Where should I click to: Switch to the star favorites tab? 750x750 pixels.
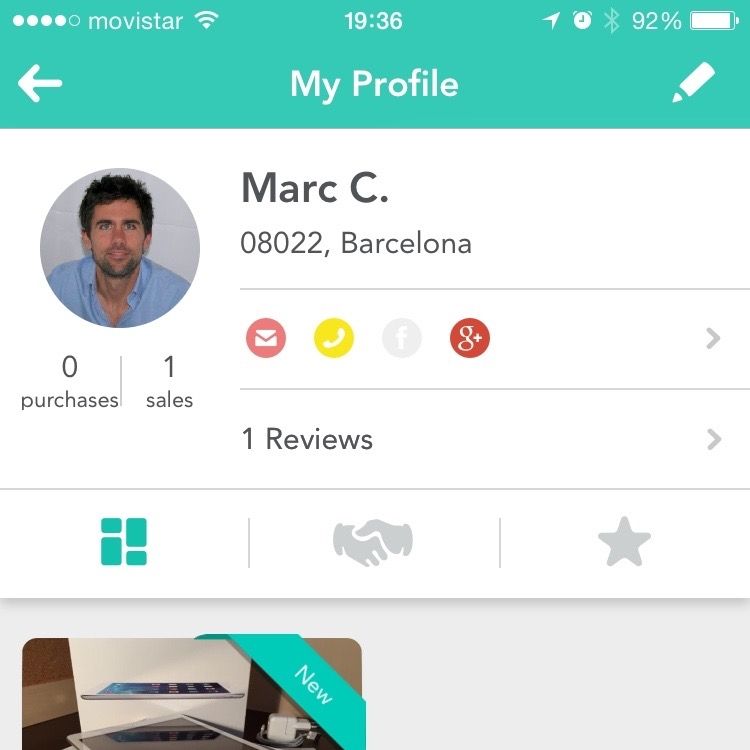click(x=624, y=542)
